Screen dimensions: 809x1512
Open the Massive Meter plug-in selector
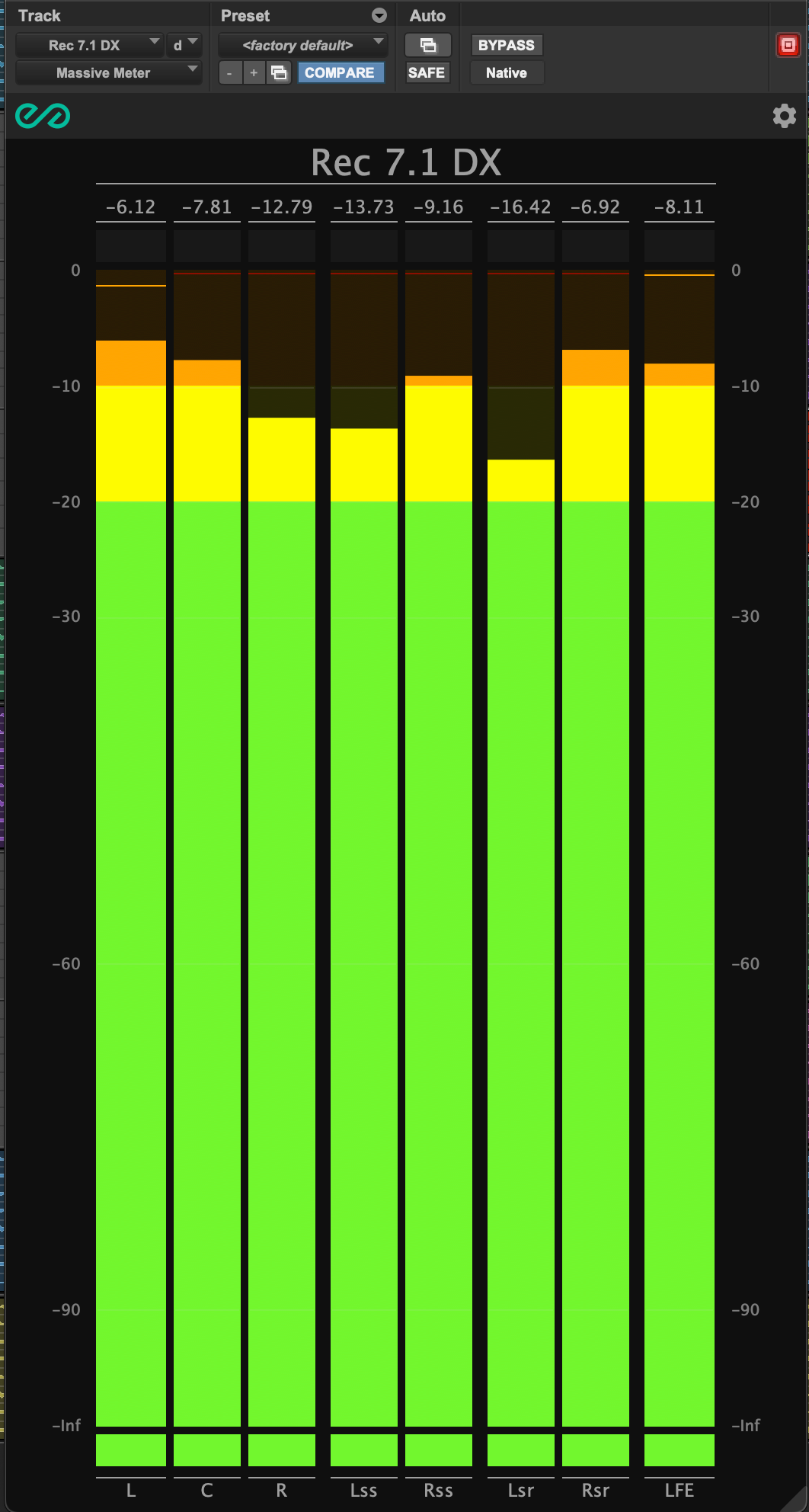tap(107, 73)
